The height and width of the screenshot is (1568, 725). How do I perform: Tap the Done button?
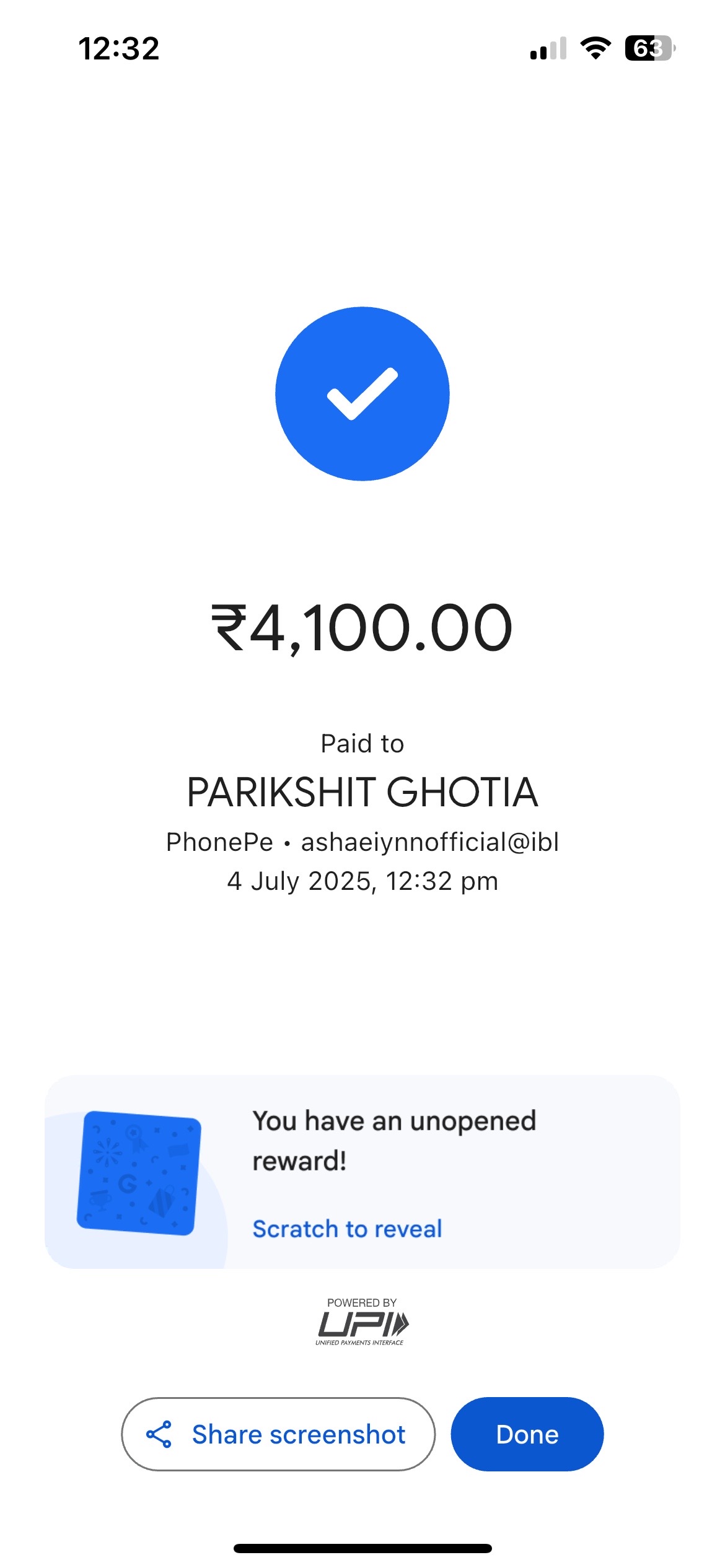(x=527, y=1434)
